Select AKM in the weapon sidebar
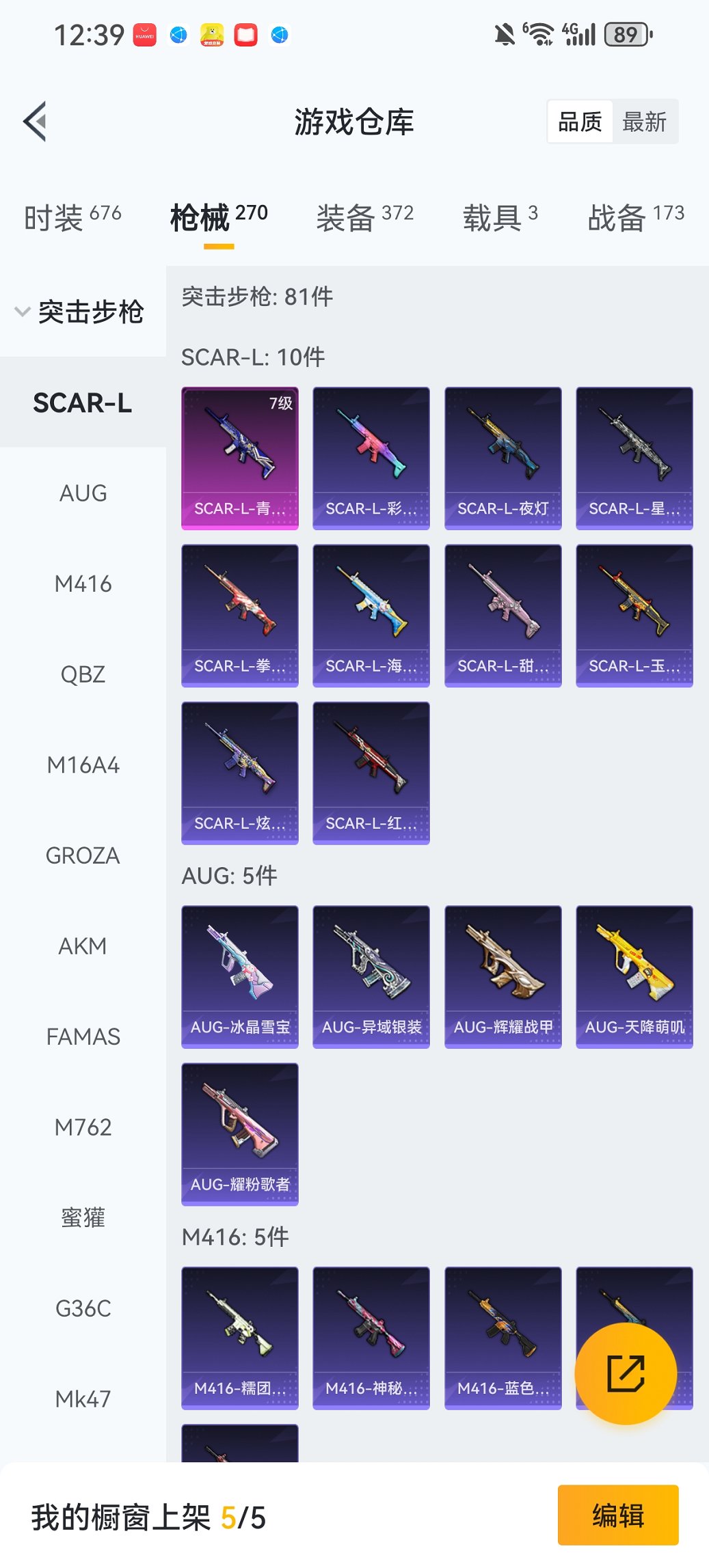 (83, 946)
